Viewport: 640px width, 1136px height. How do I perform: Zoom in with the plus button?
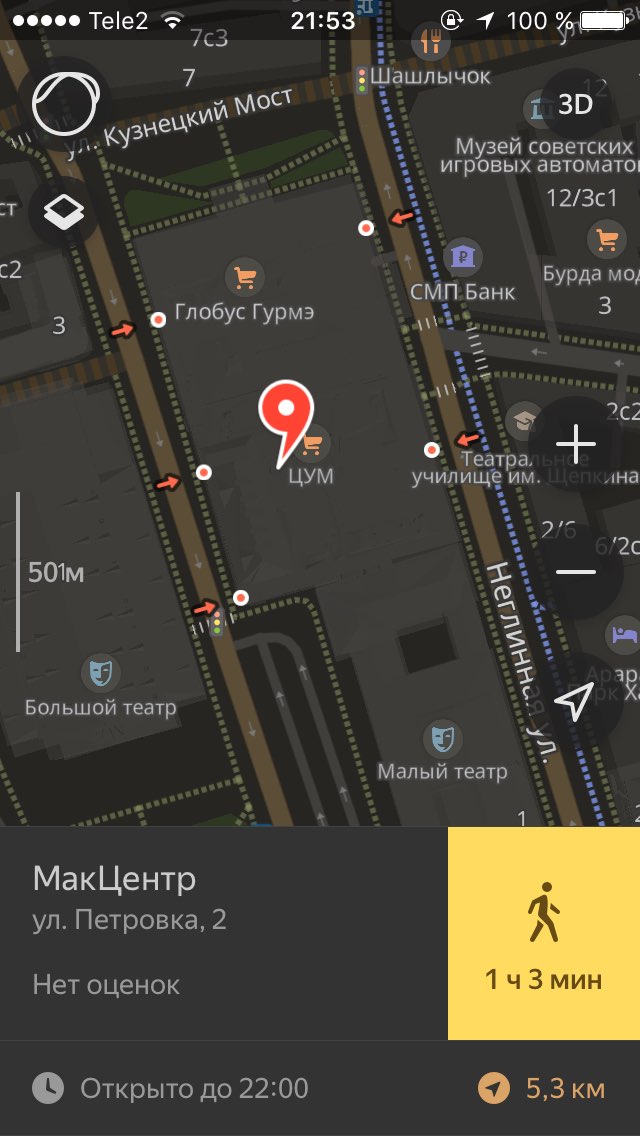(x=575, y=444)
